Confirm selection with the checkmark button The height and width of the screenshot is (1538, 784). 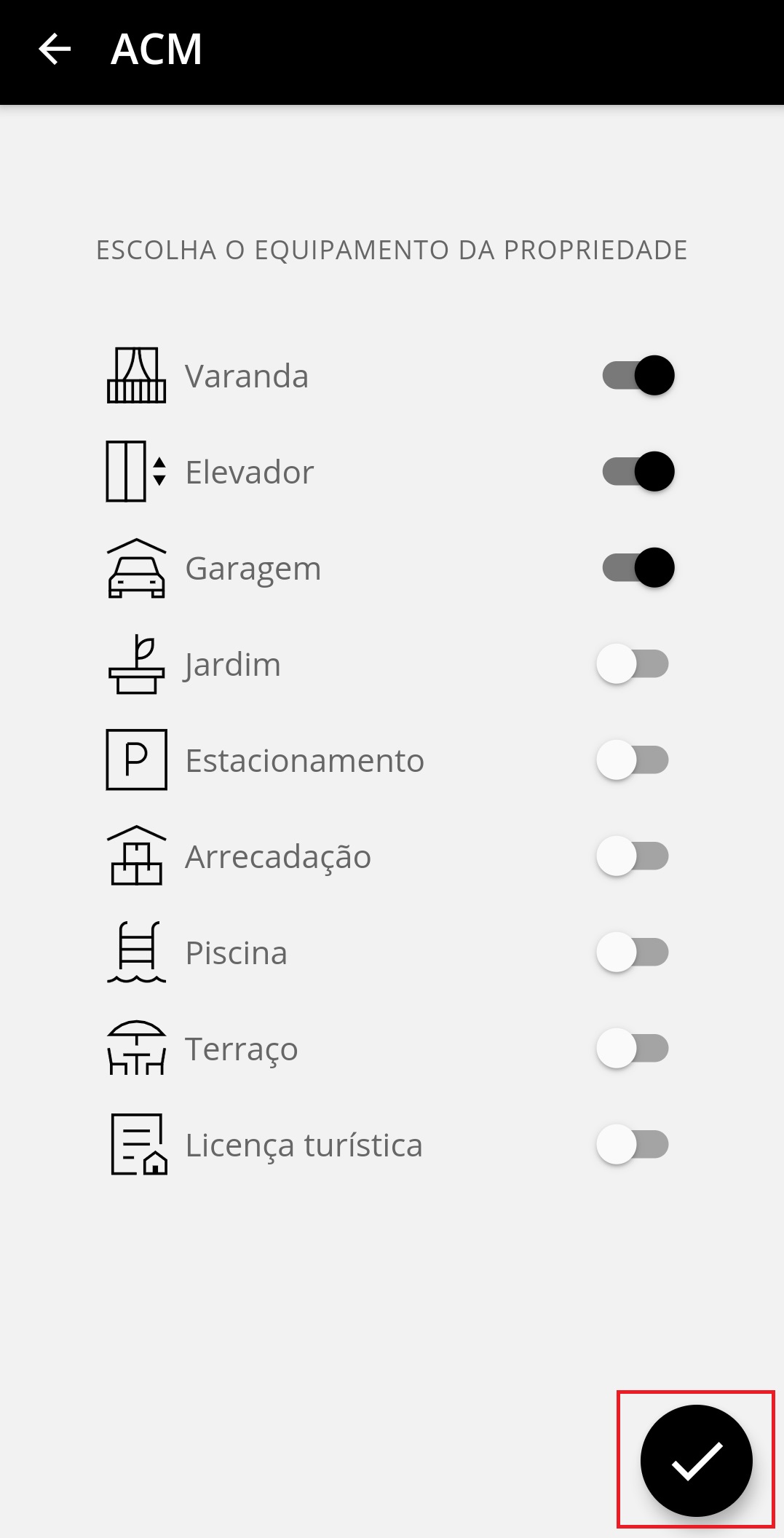[x=696, y=1460]
